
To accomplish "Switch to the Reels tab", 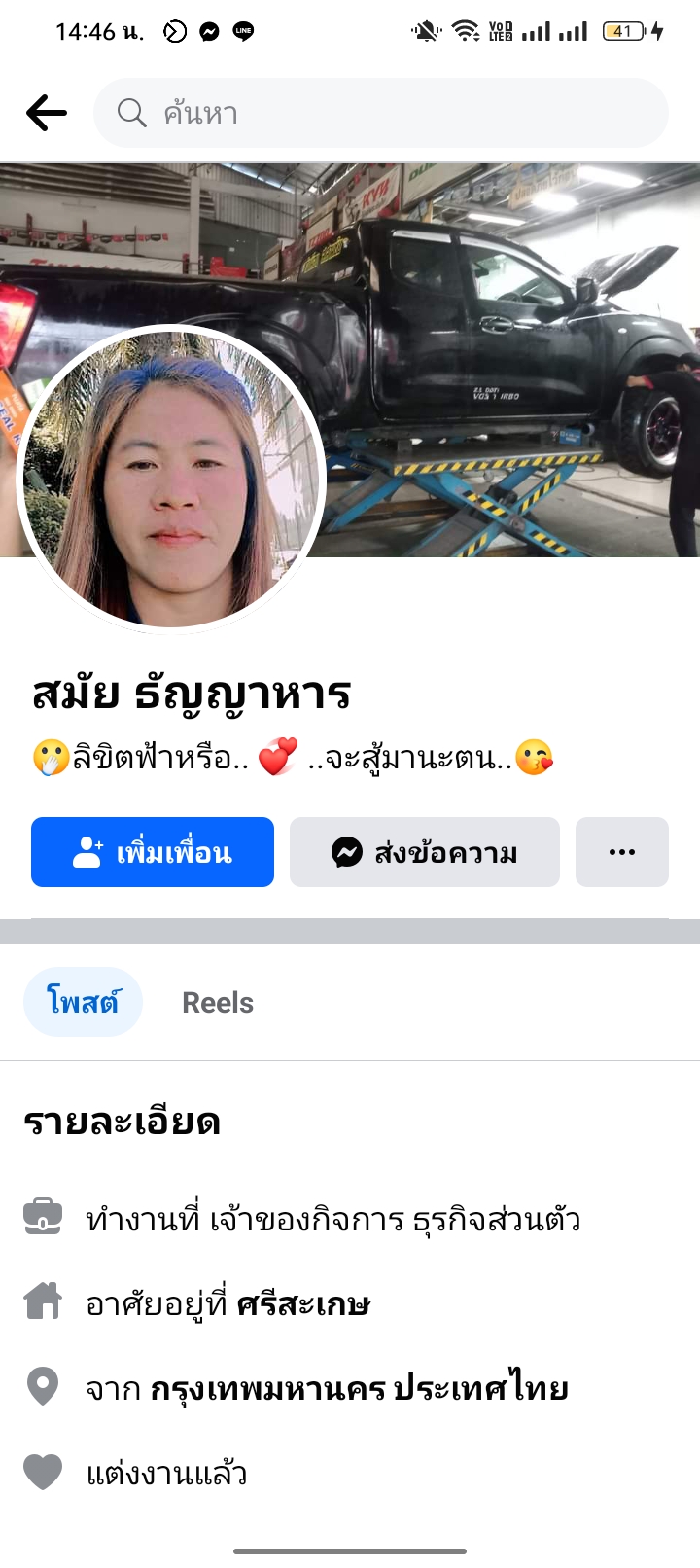I will pyautogui.click(x=218, y=1002).
